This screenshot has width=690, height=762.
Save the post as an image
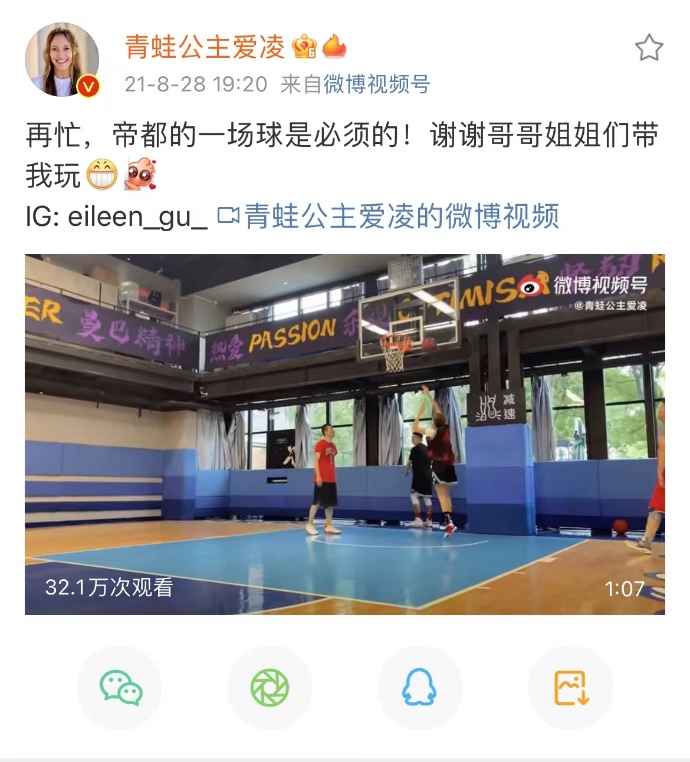(x=570, y=688)
